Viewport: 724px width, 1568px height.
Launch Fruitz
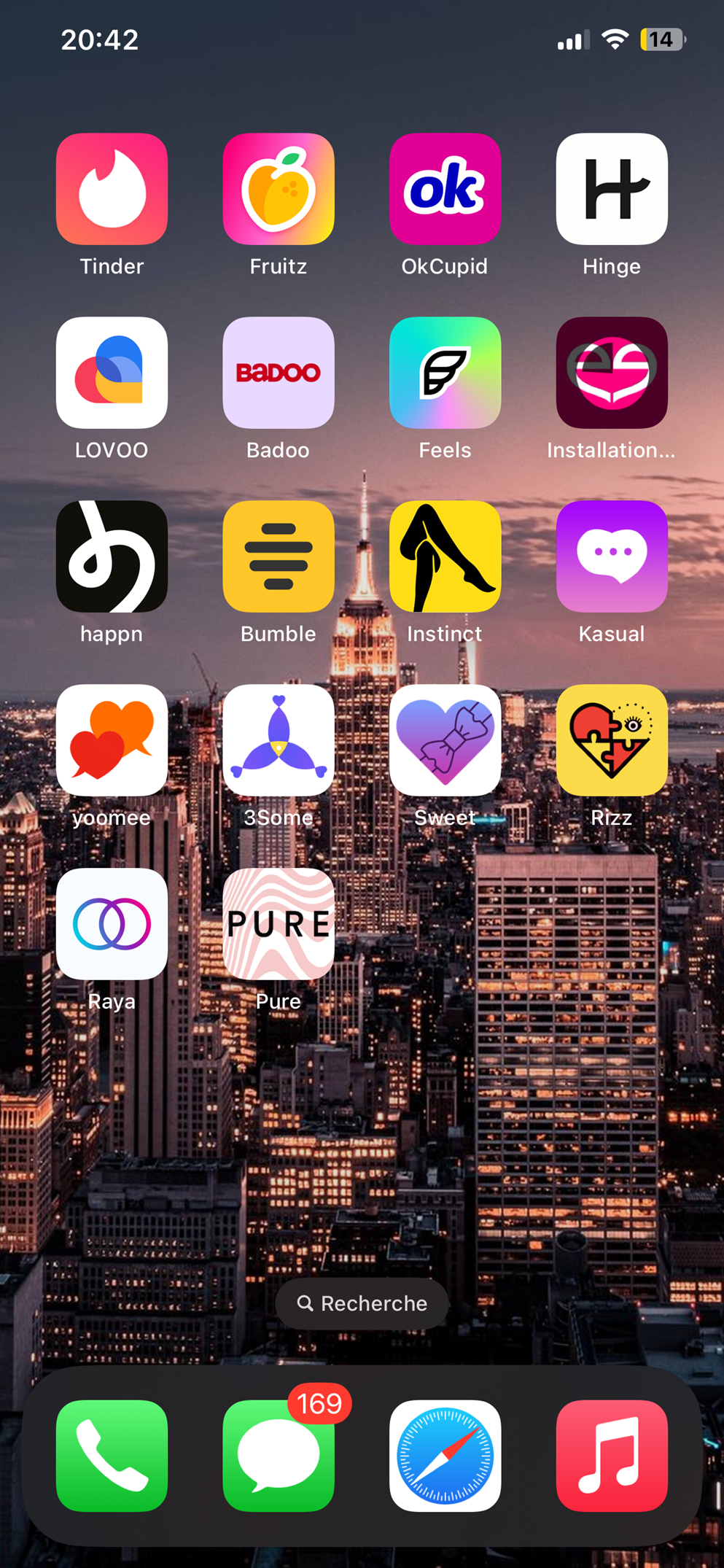click(279, 189)
